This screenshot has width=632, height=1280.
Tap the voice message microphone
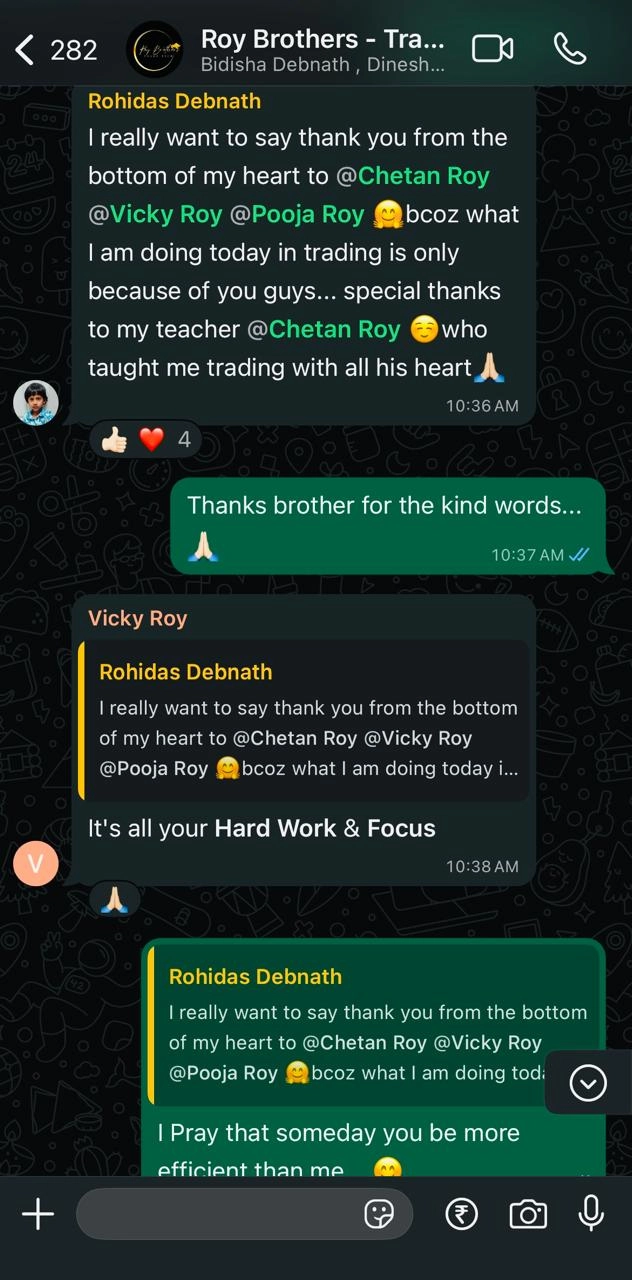tap(591, 1213)
